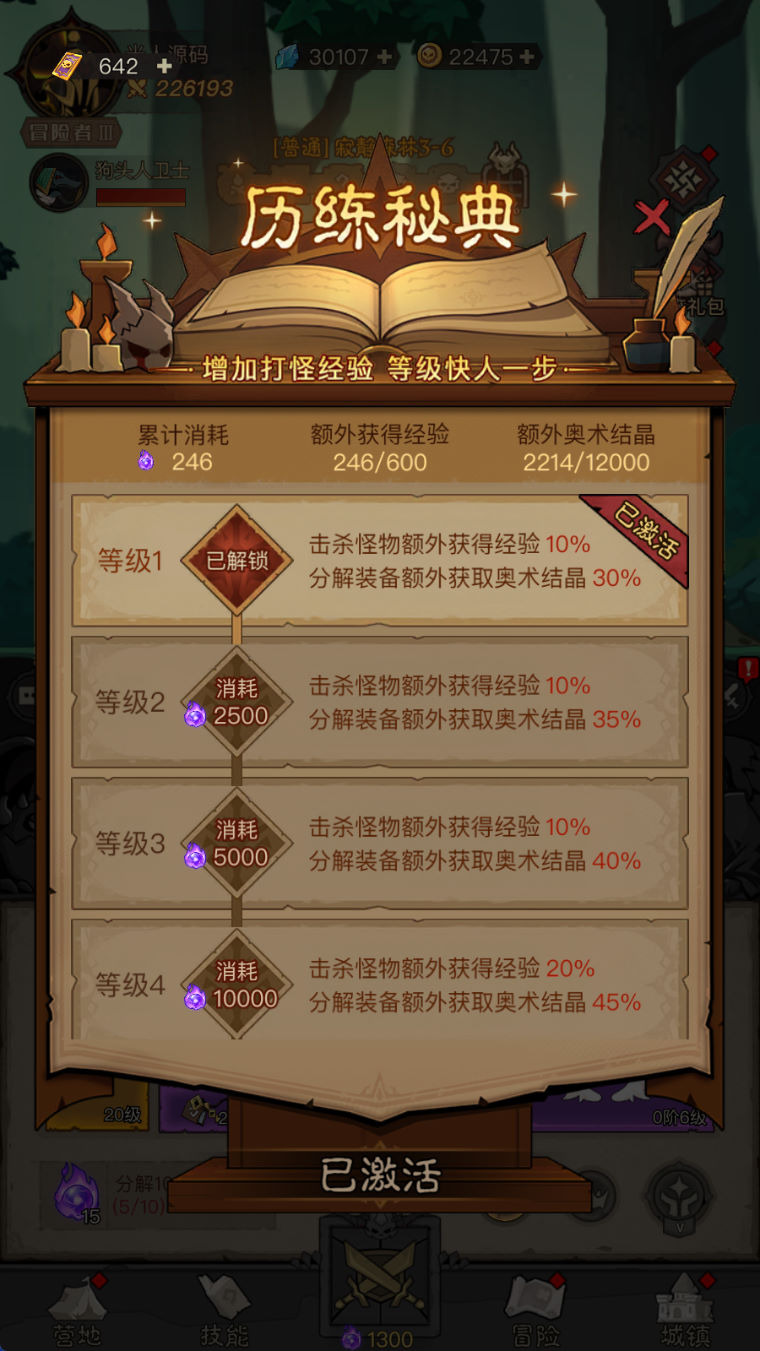Unlock 等级3 costing 5000
760x1351 pixels.
236,843
